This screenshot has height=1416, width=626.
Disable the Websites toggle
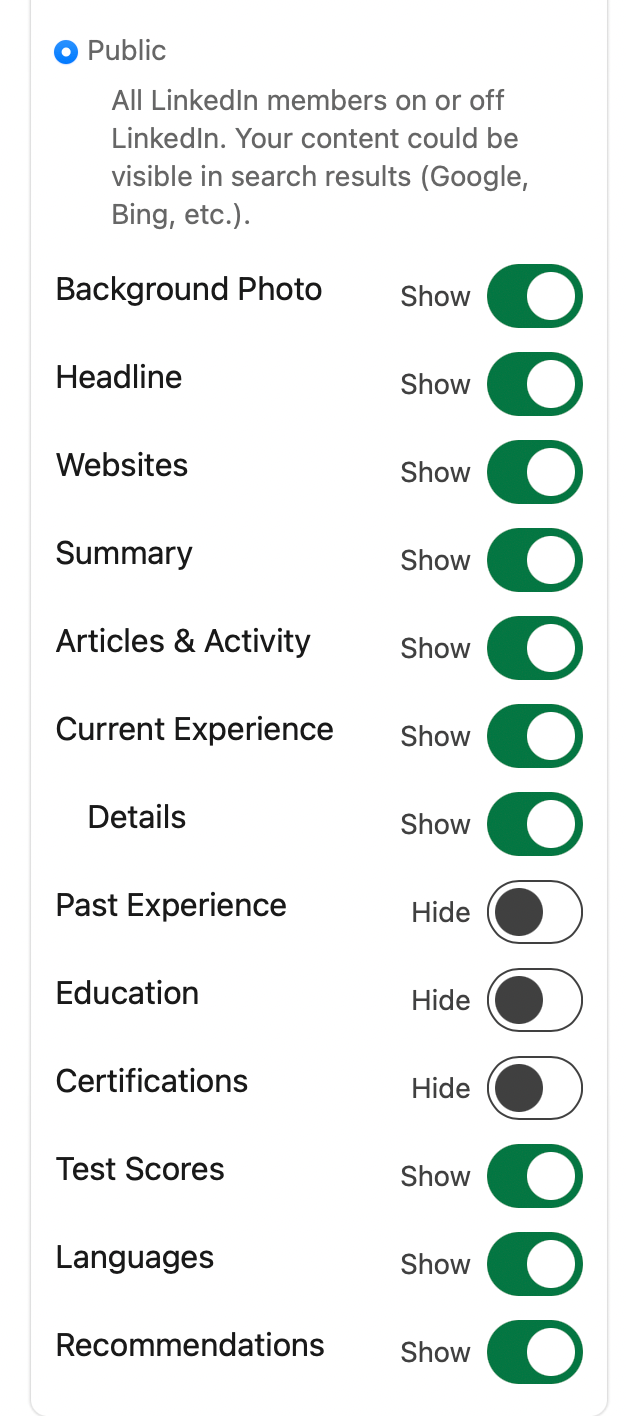coord(534,472)
